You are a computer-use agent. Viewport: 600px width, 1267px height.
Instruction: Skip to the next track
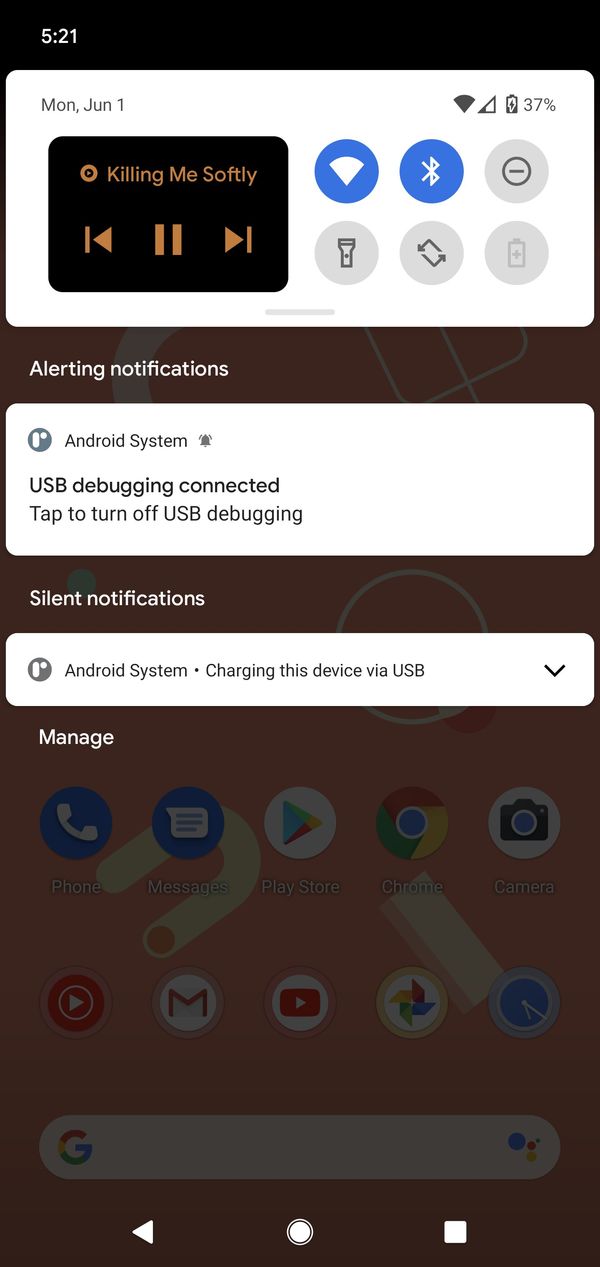point(238,240)
